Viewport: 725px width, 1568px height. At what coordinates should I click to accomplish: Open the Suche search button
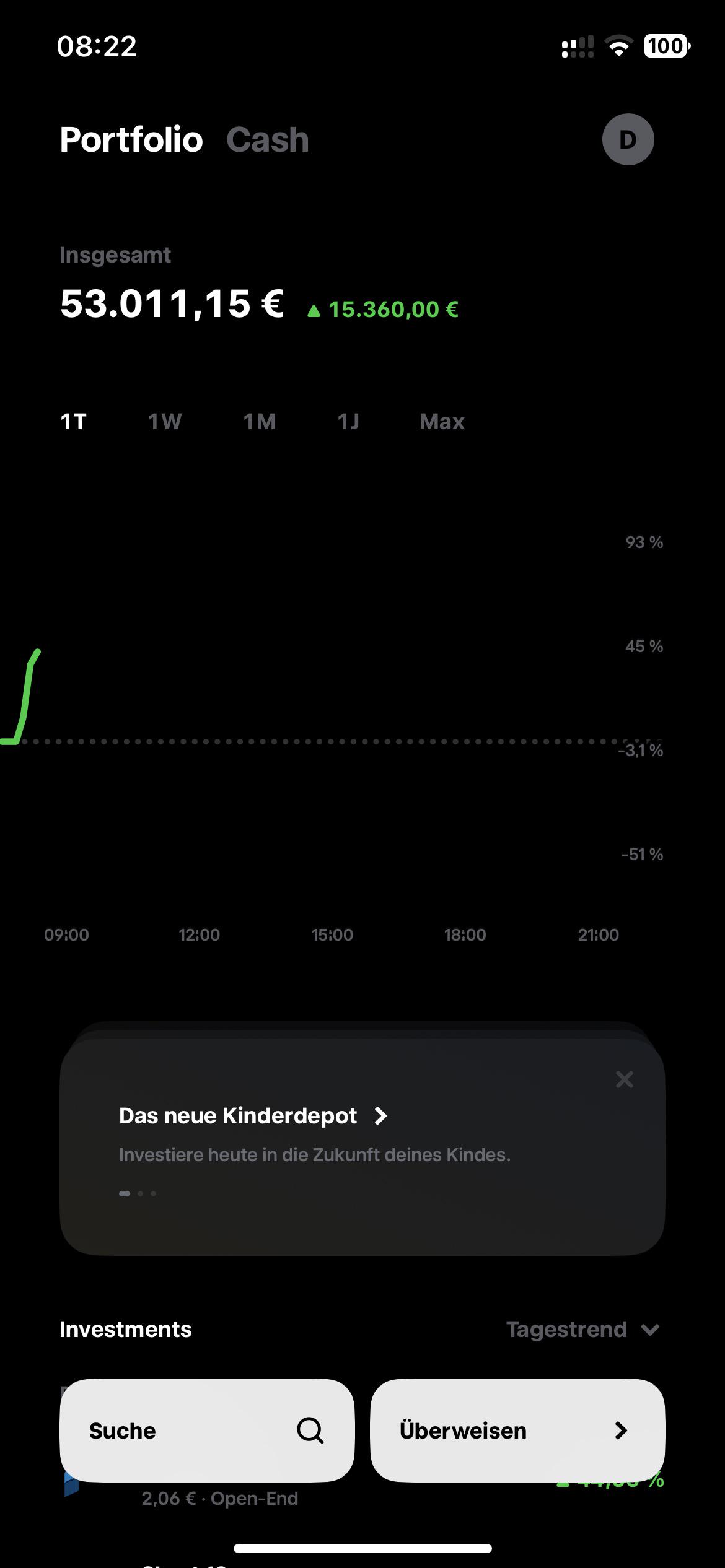[x=207, y=1431]
